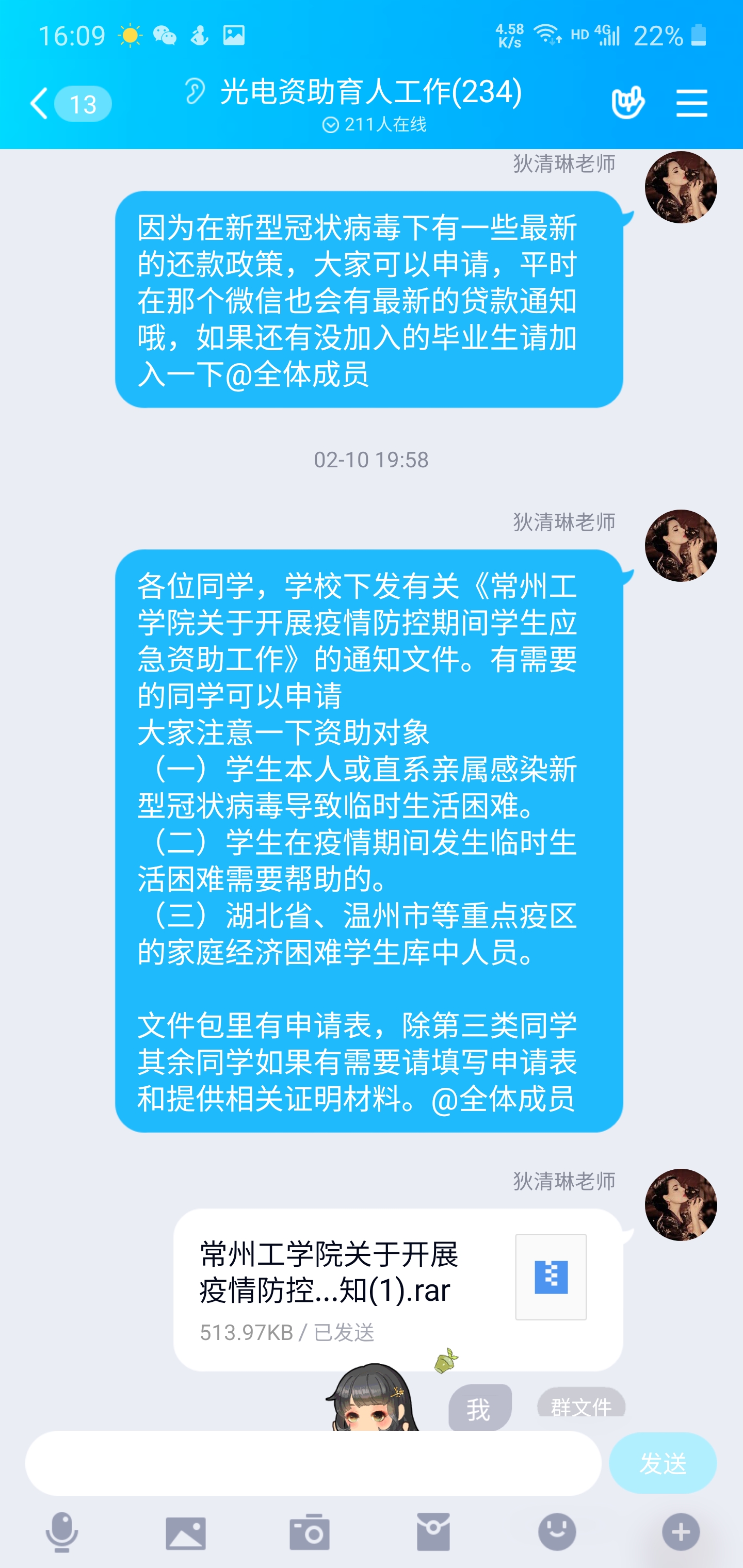Tap the 发送 send button

click(x=662, y=1463)
